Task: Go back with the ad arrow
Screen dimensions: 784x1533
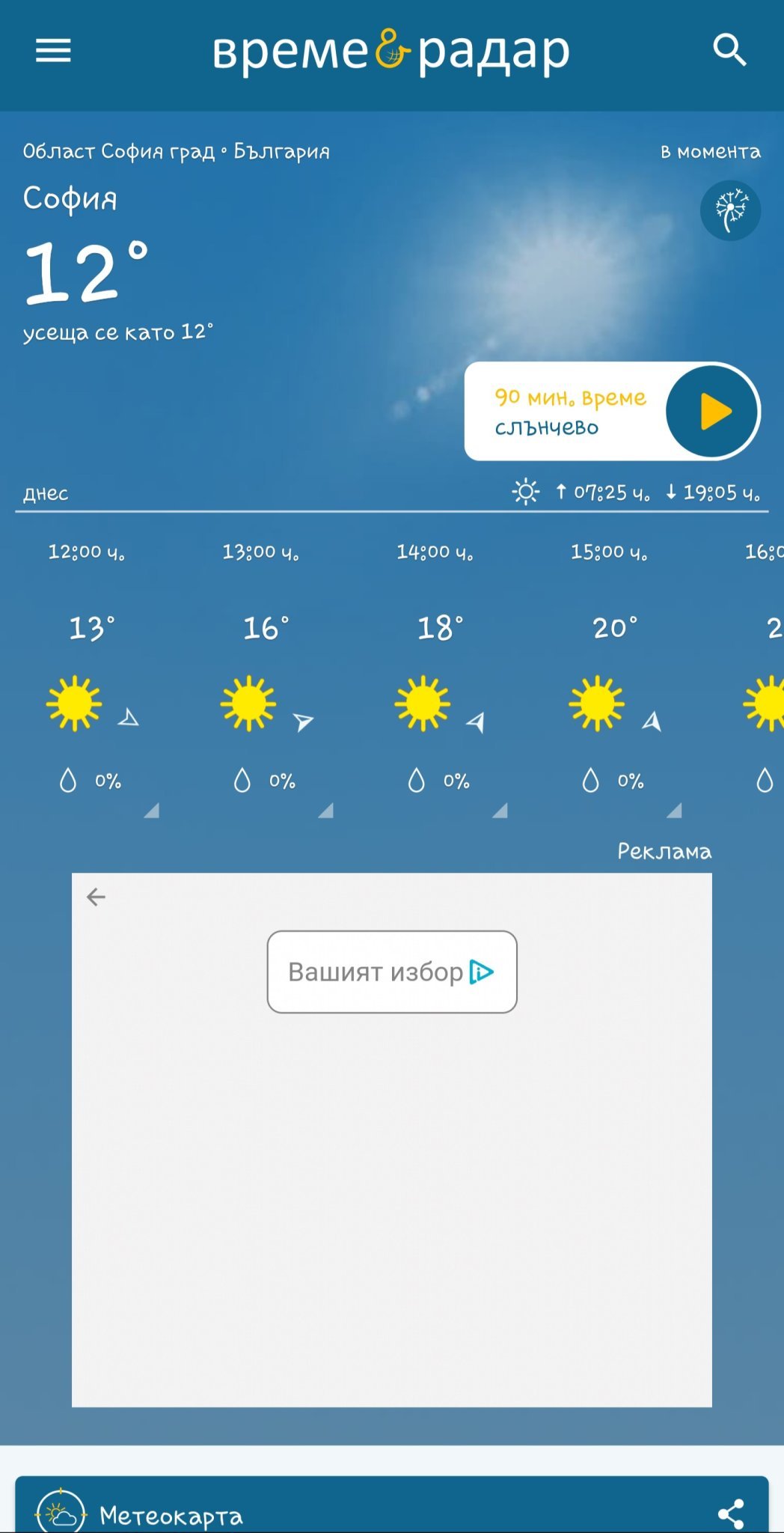Action: [x=96, y=897]
